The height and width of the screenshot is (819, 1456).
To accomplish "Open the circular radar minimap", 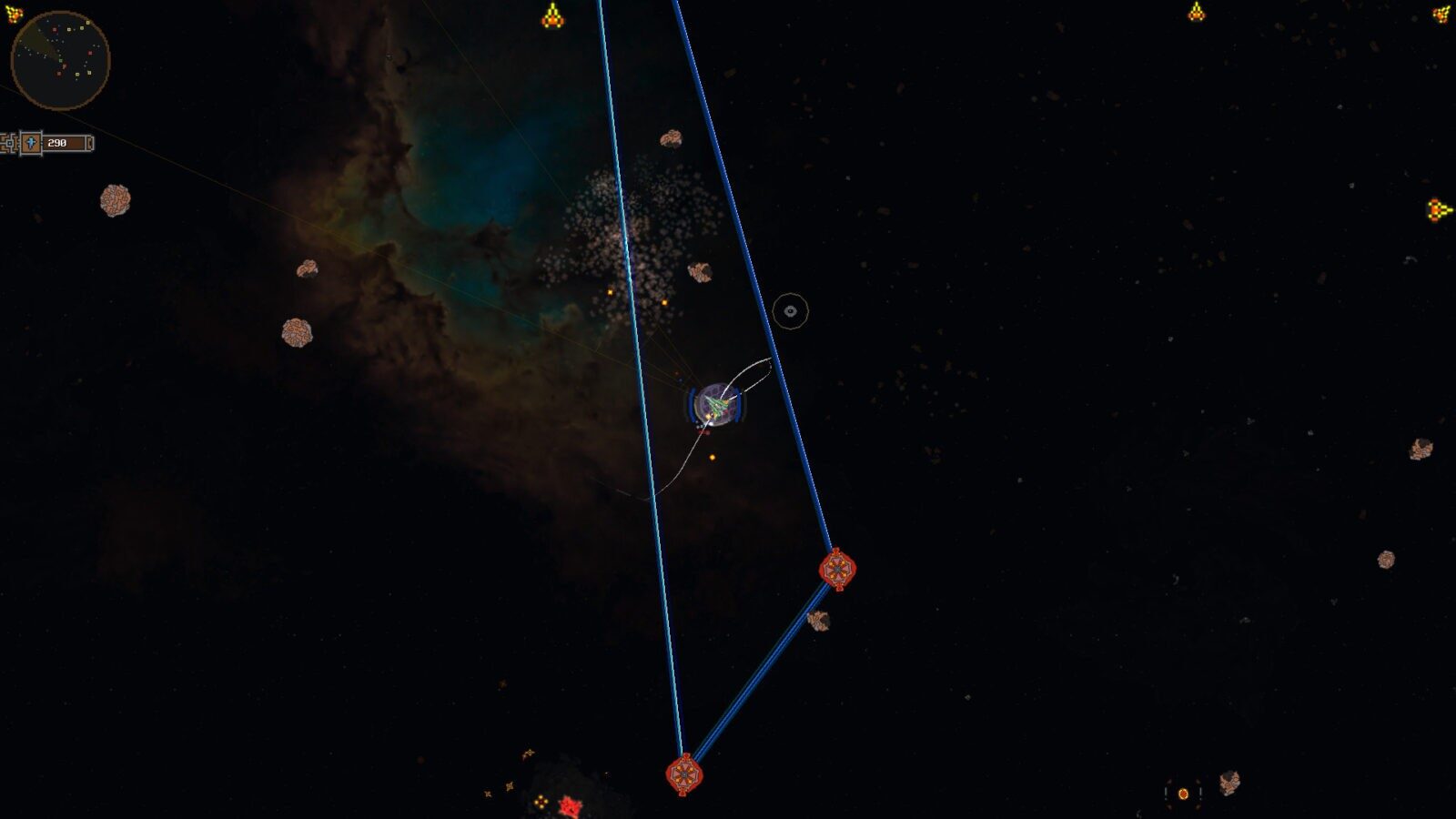I will (x=60, y=60).
